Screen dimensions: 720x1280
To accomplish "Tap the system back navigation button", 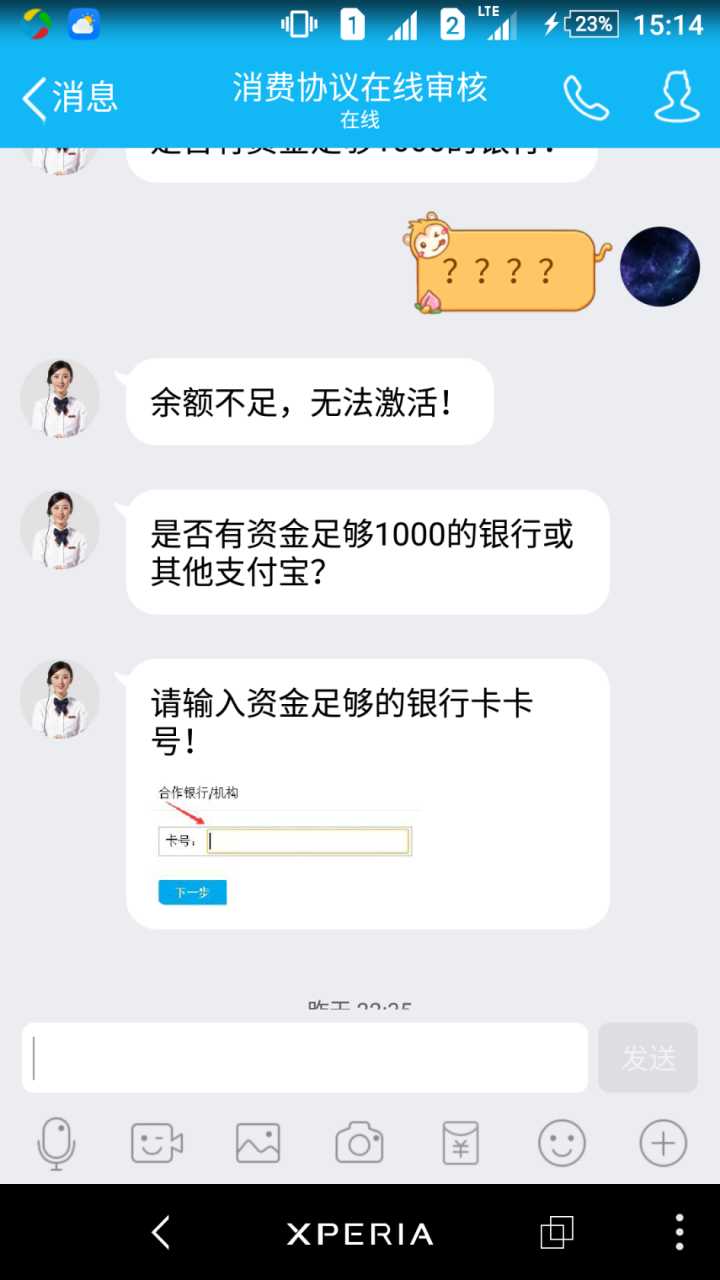I will coord(161,1232).
